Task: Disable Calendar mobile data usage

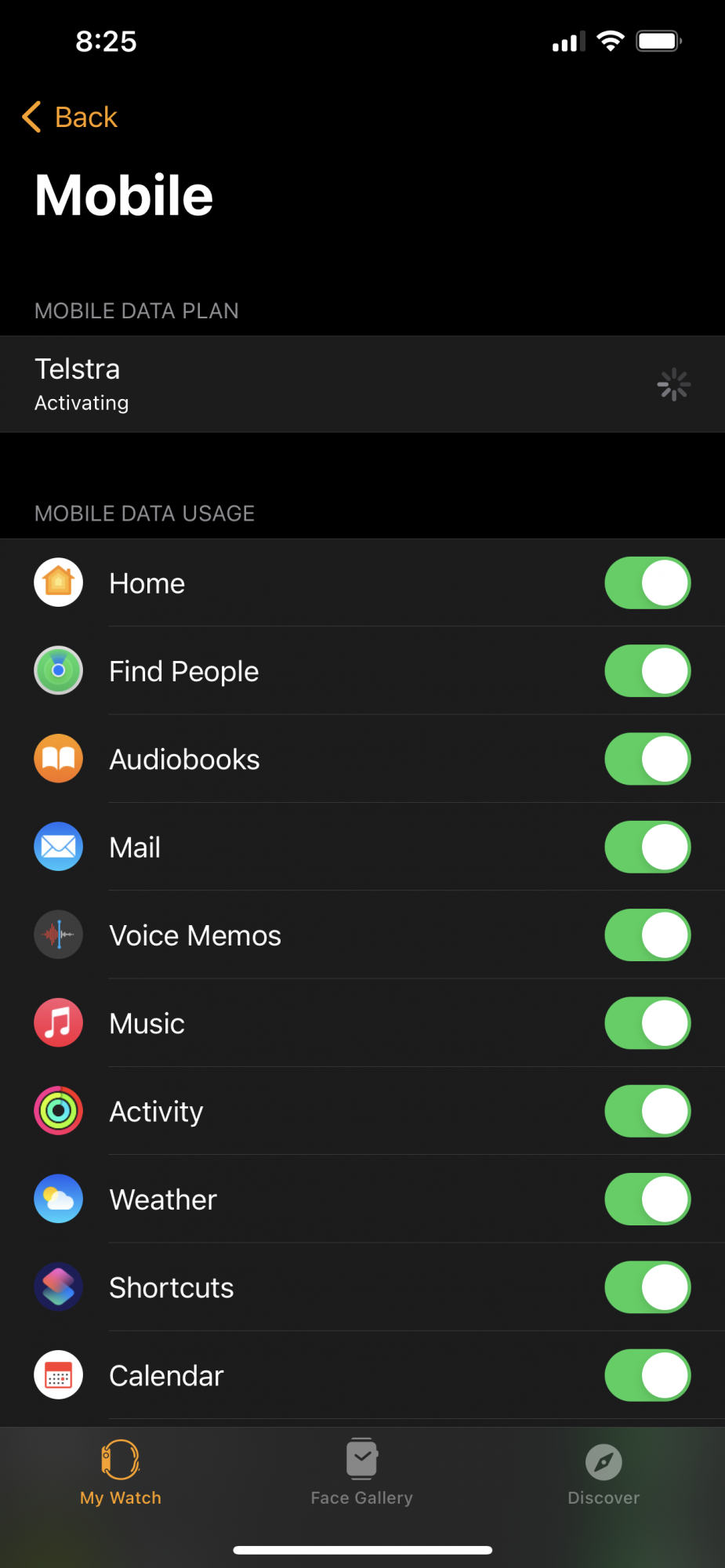Action: coord(647,1375)
